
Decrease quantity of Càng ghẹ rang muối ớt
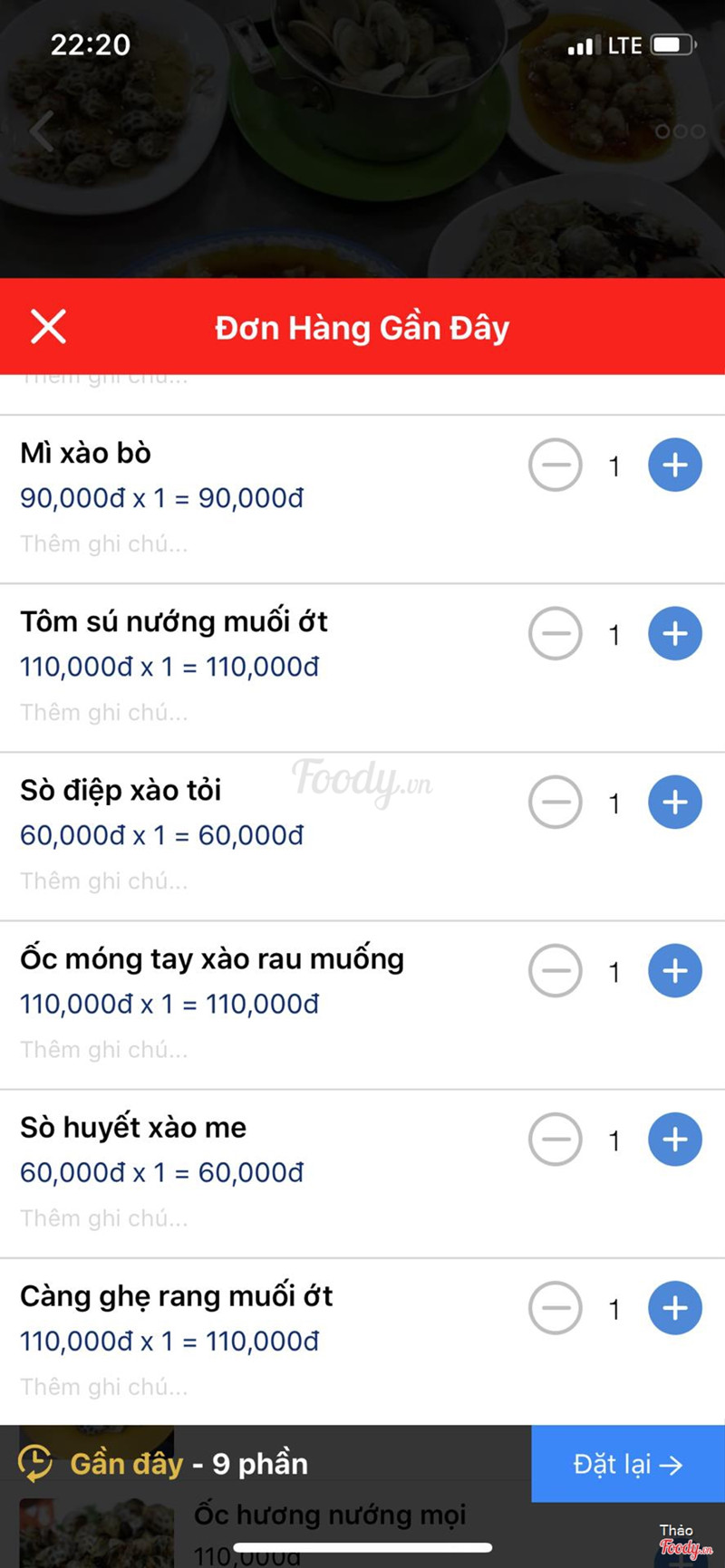(x=555, y=1309)
